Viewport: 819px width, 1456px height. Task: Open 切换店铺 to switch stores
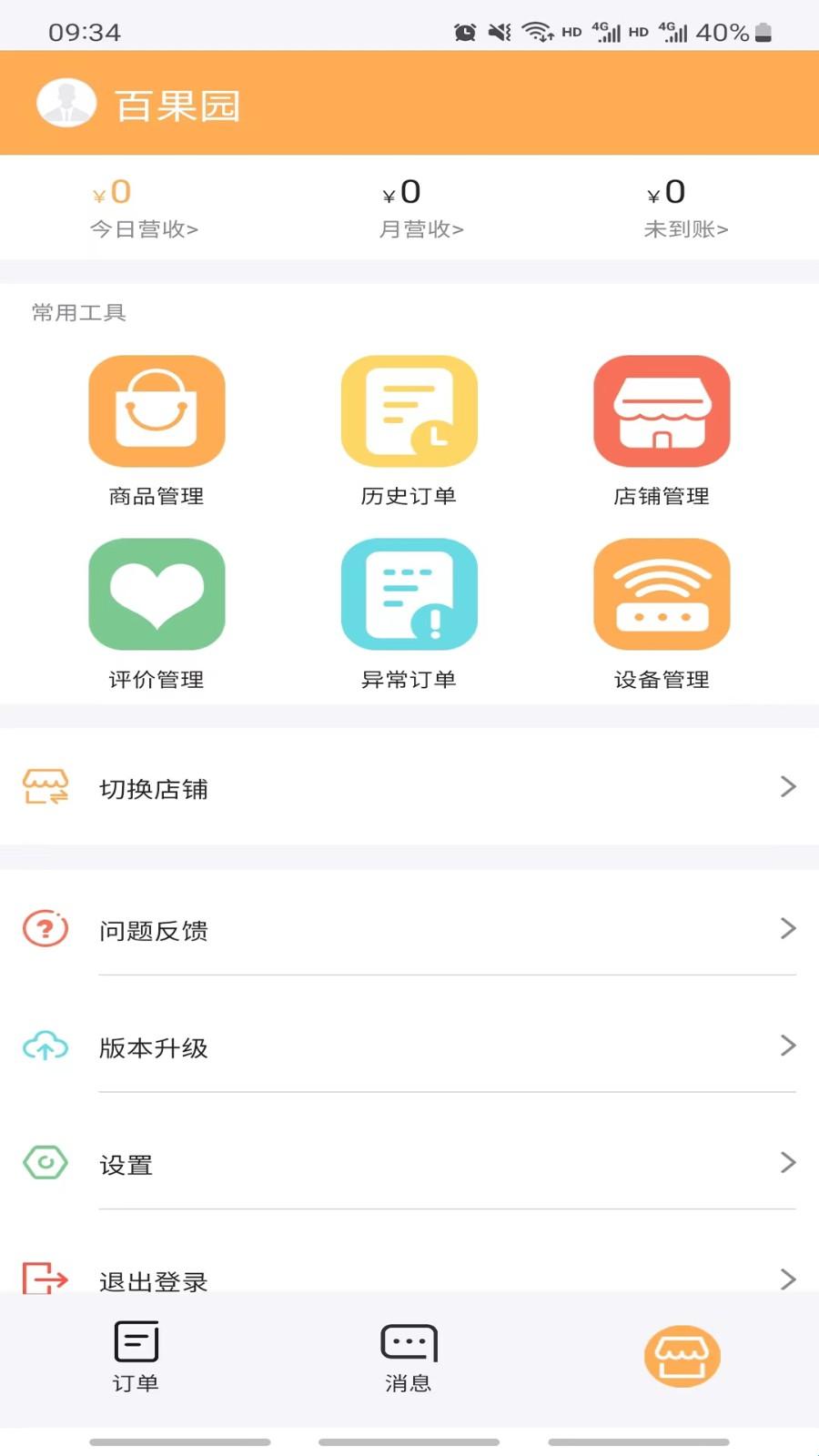[x=409, y=788]
